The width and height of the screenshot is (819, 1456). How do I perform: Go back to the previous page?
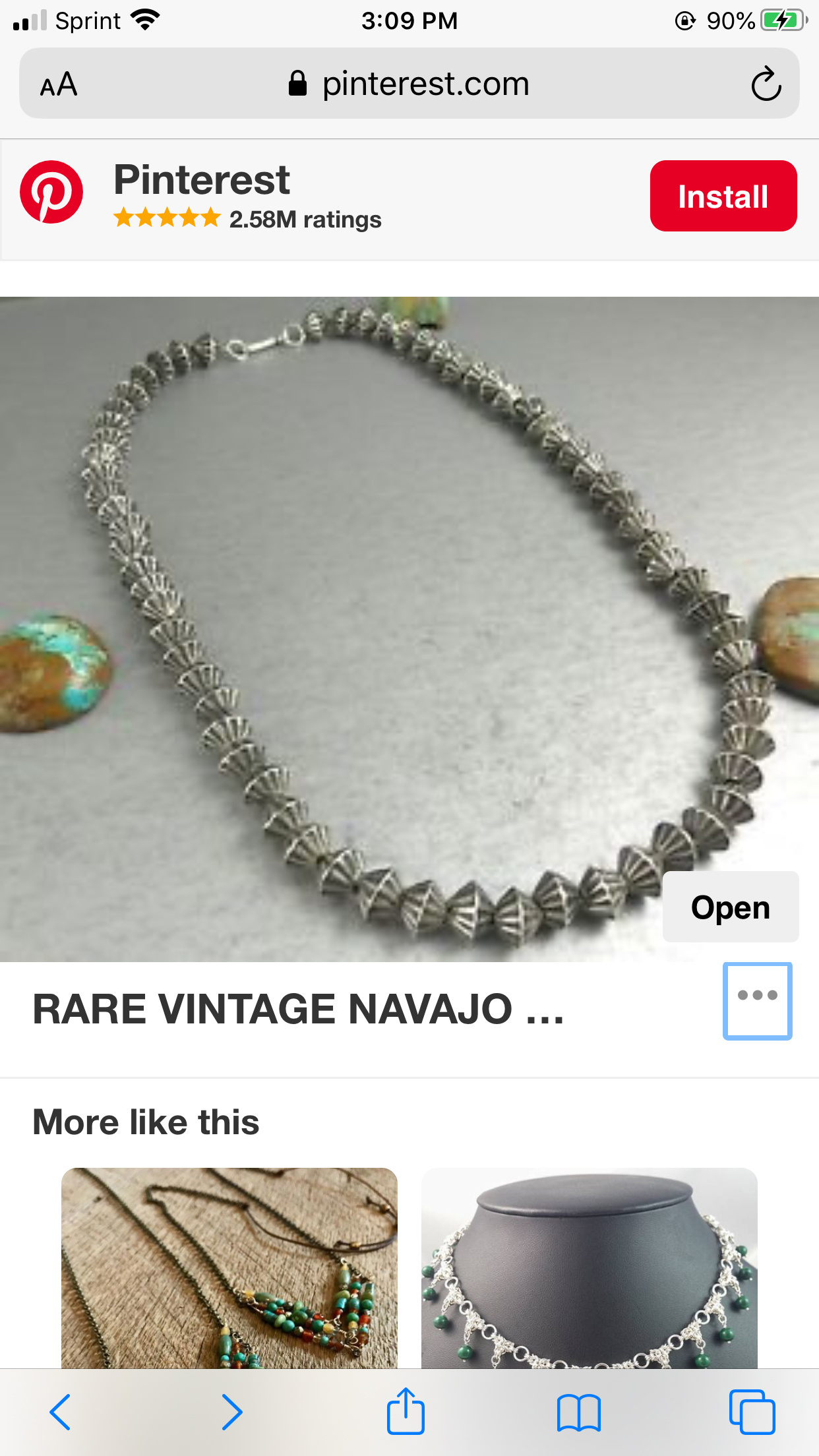[x=61, y=1412]
